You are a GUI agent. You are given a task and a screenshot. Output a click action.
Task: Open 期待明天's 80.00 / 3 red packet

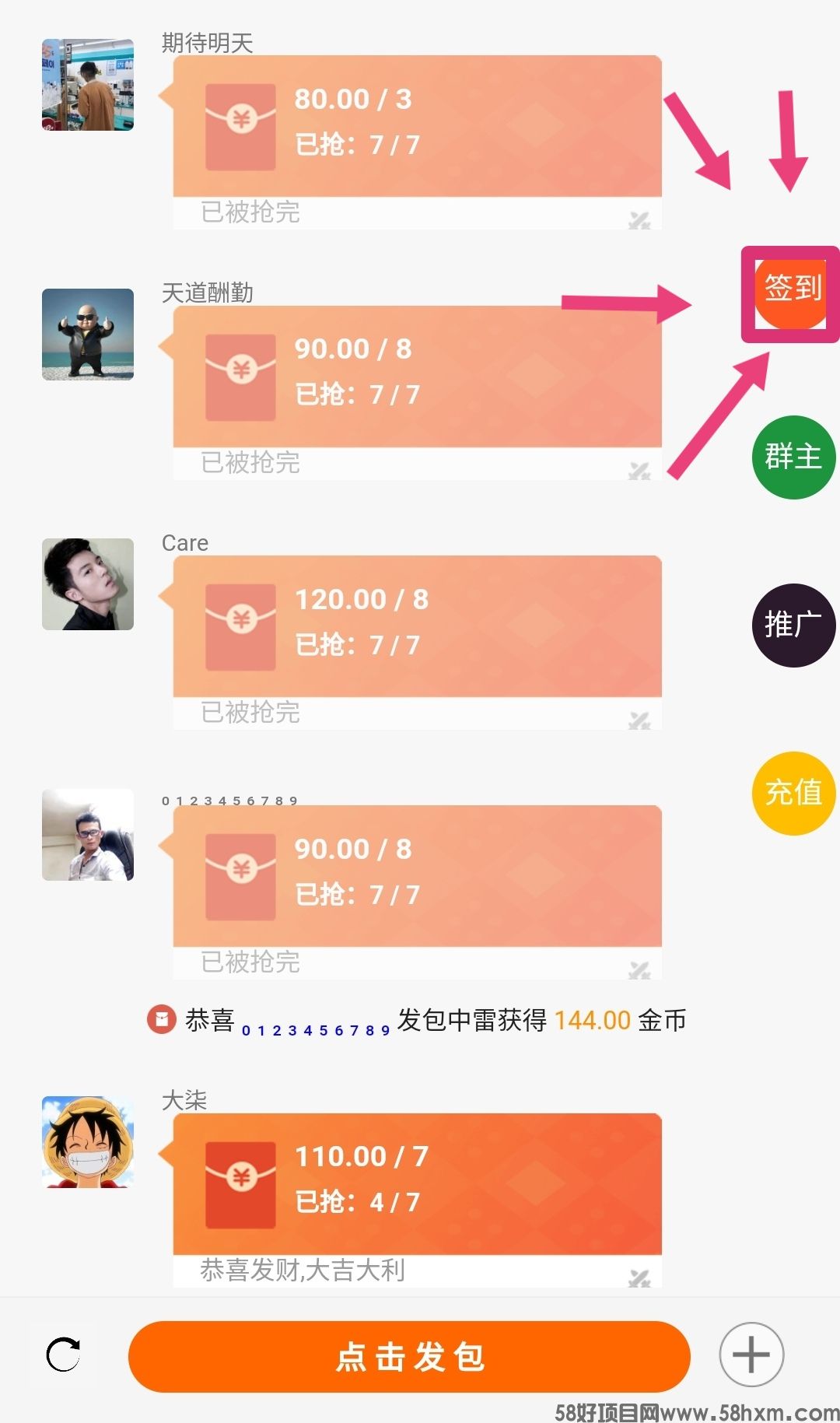click(417, 126)
